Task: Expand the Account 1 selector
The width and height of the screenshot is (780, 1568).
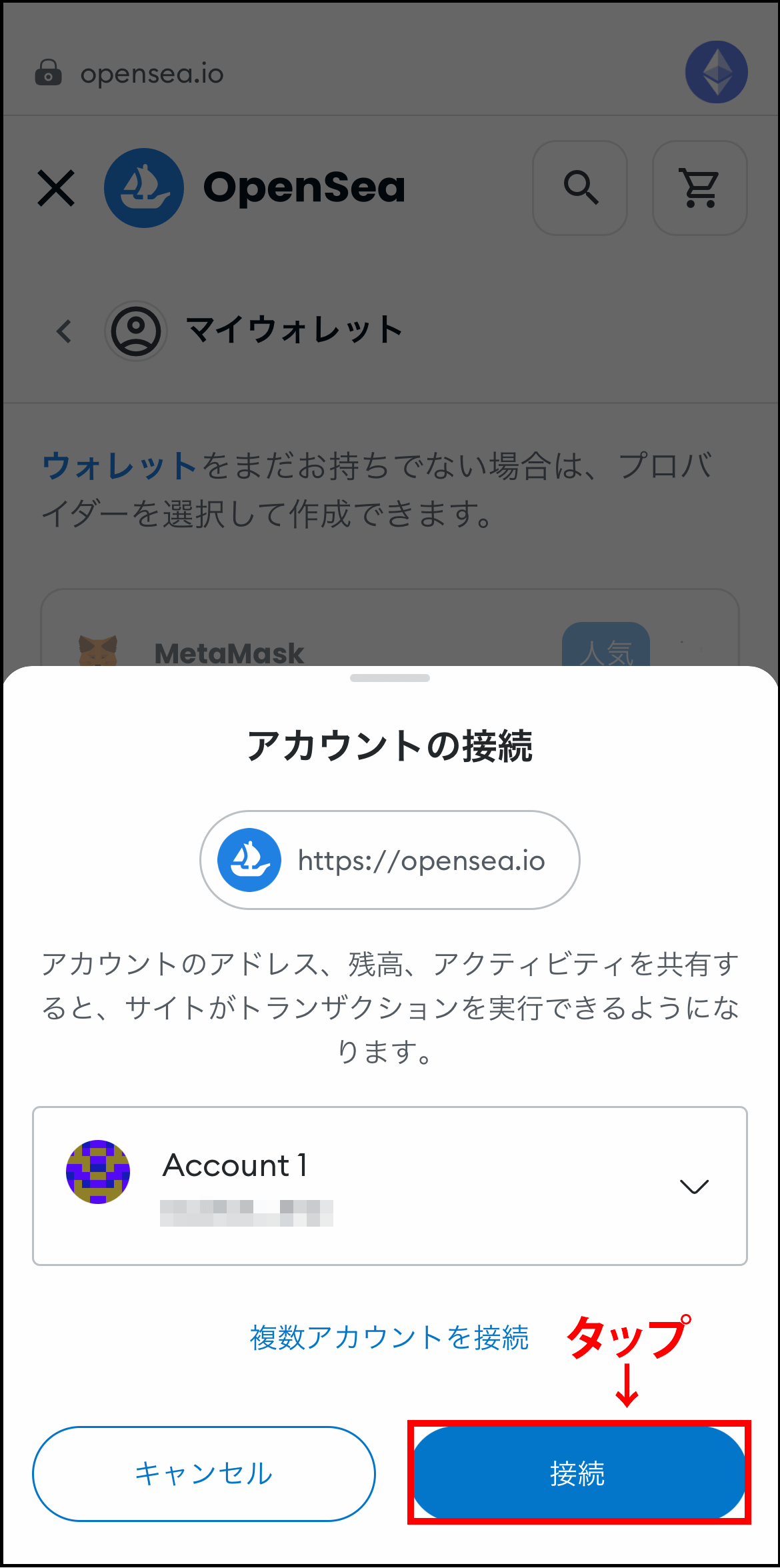Action: 693,1186
